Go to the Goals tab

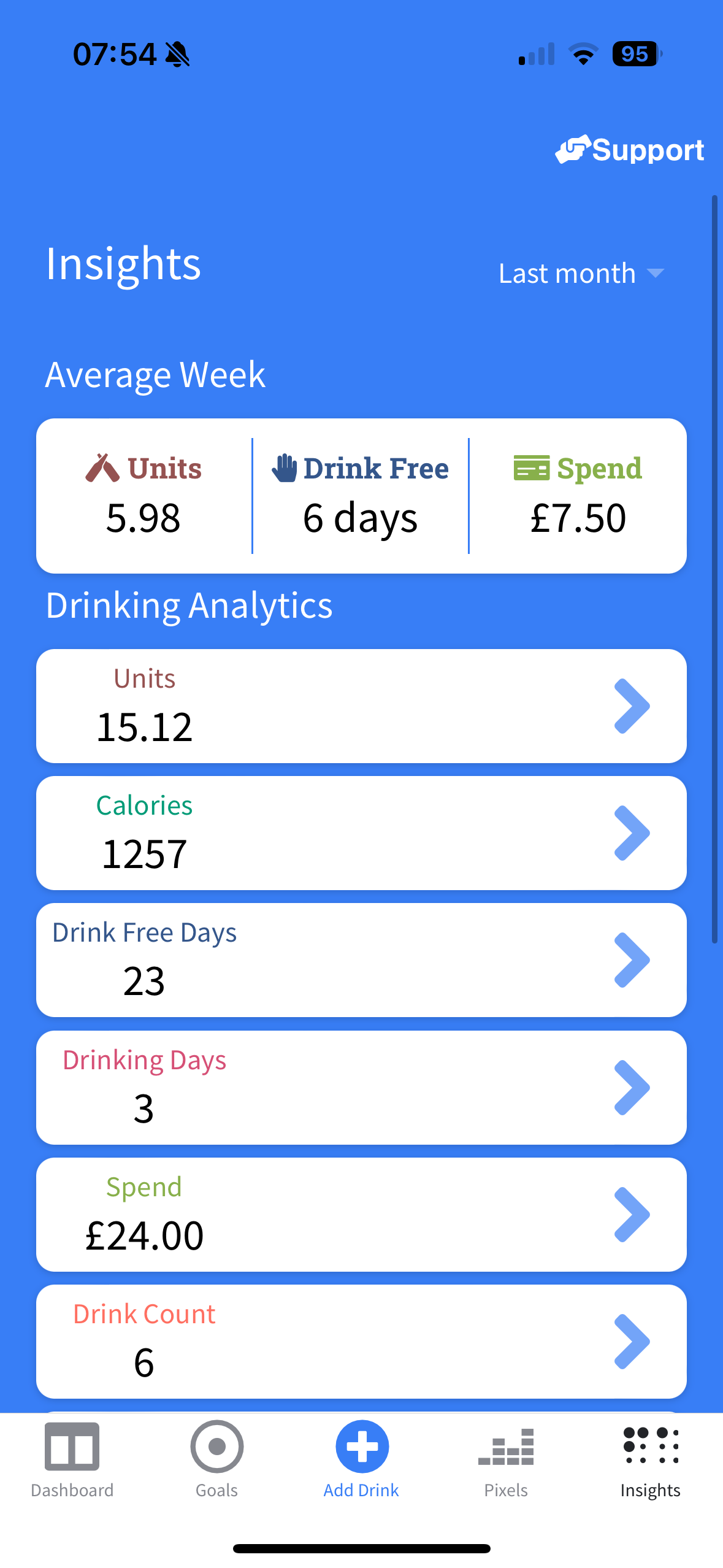(x=216, y=1459)
